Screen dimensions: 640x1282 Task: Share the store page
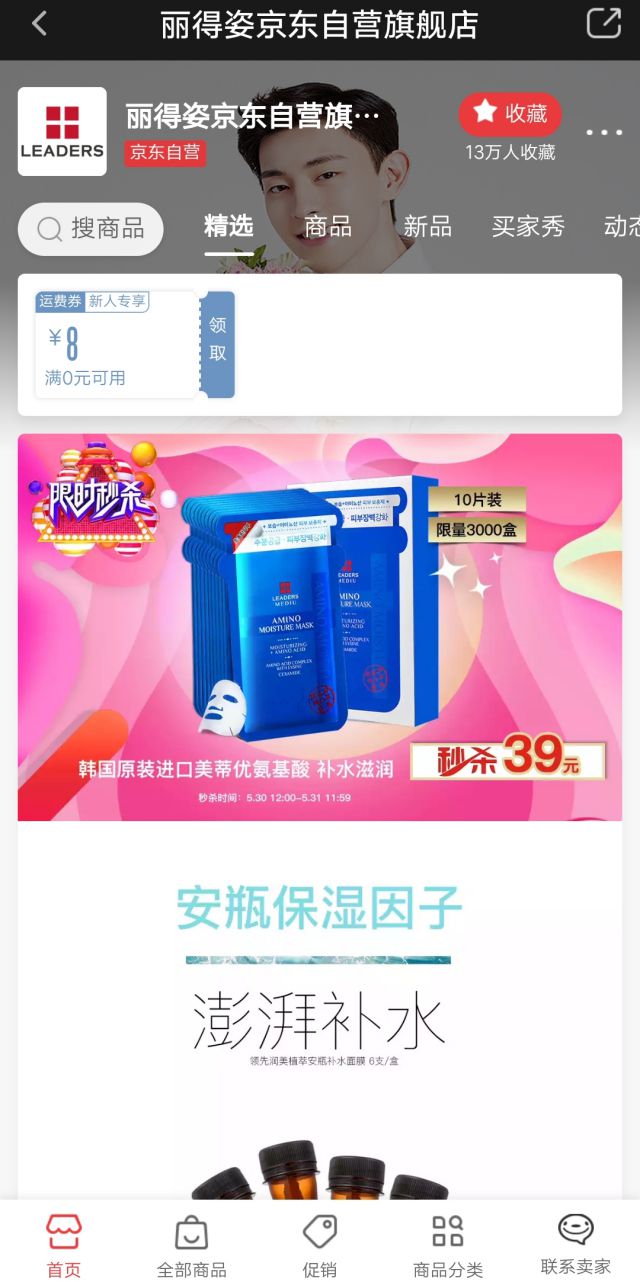603,24
